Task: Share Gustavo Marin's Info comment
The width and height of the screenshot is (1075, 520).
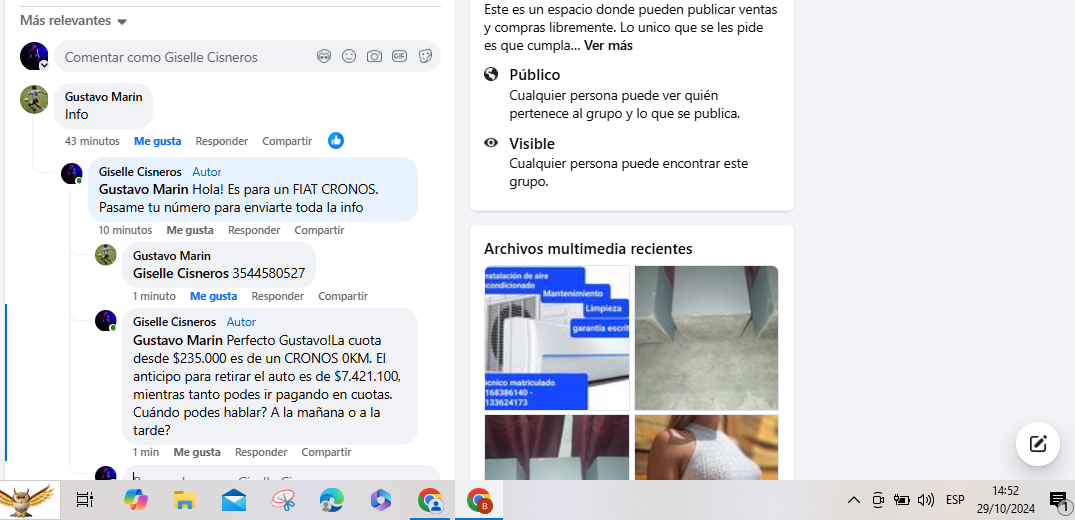Action: coord(287,141)
